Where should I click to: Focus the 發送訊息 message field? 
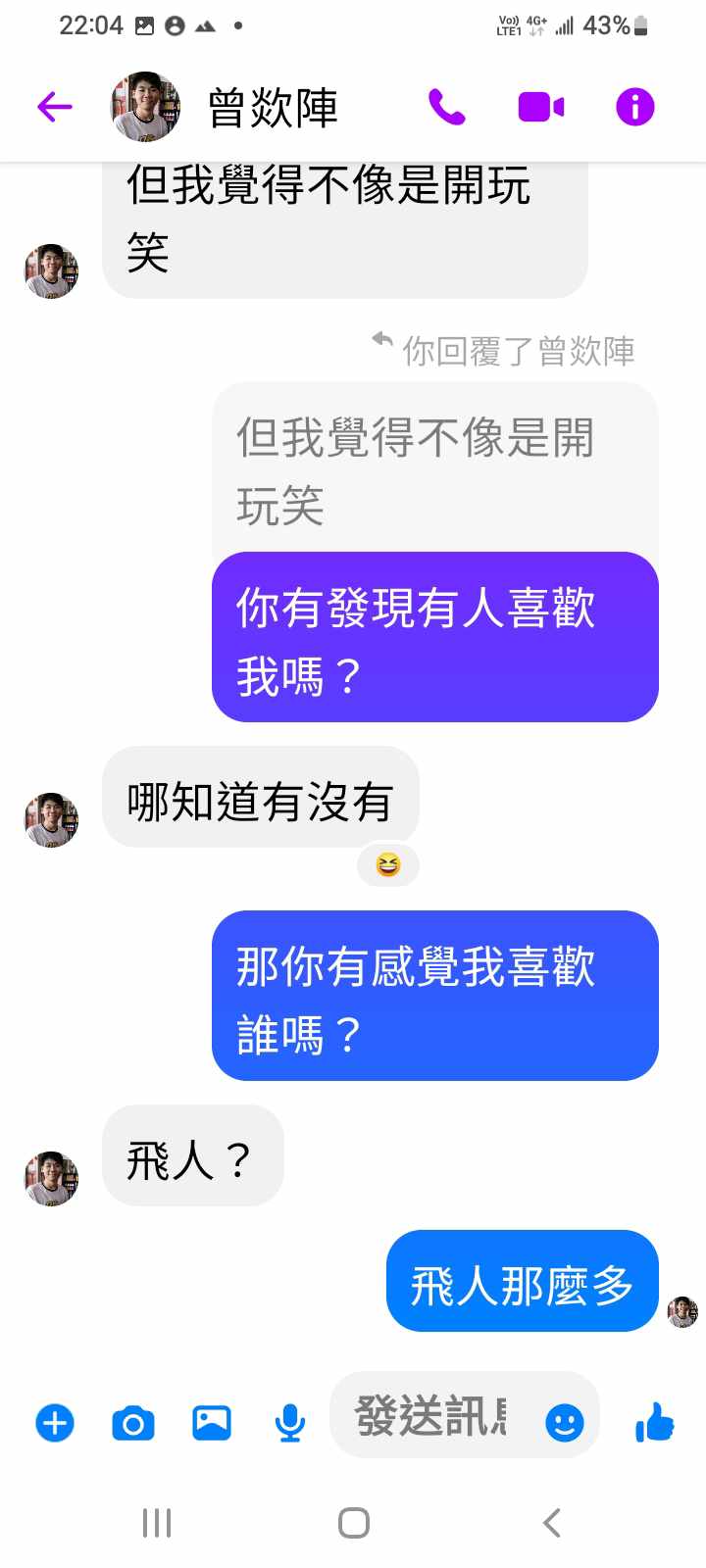(431, 1417)
